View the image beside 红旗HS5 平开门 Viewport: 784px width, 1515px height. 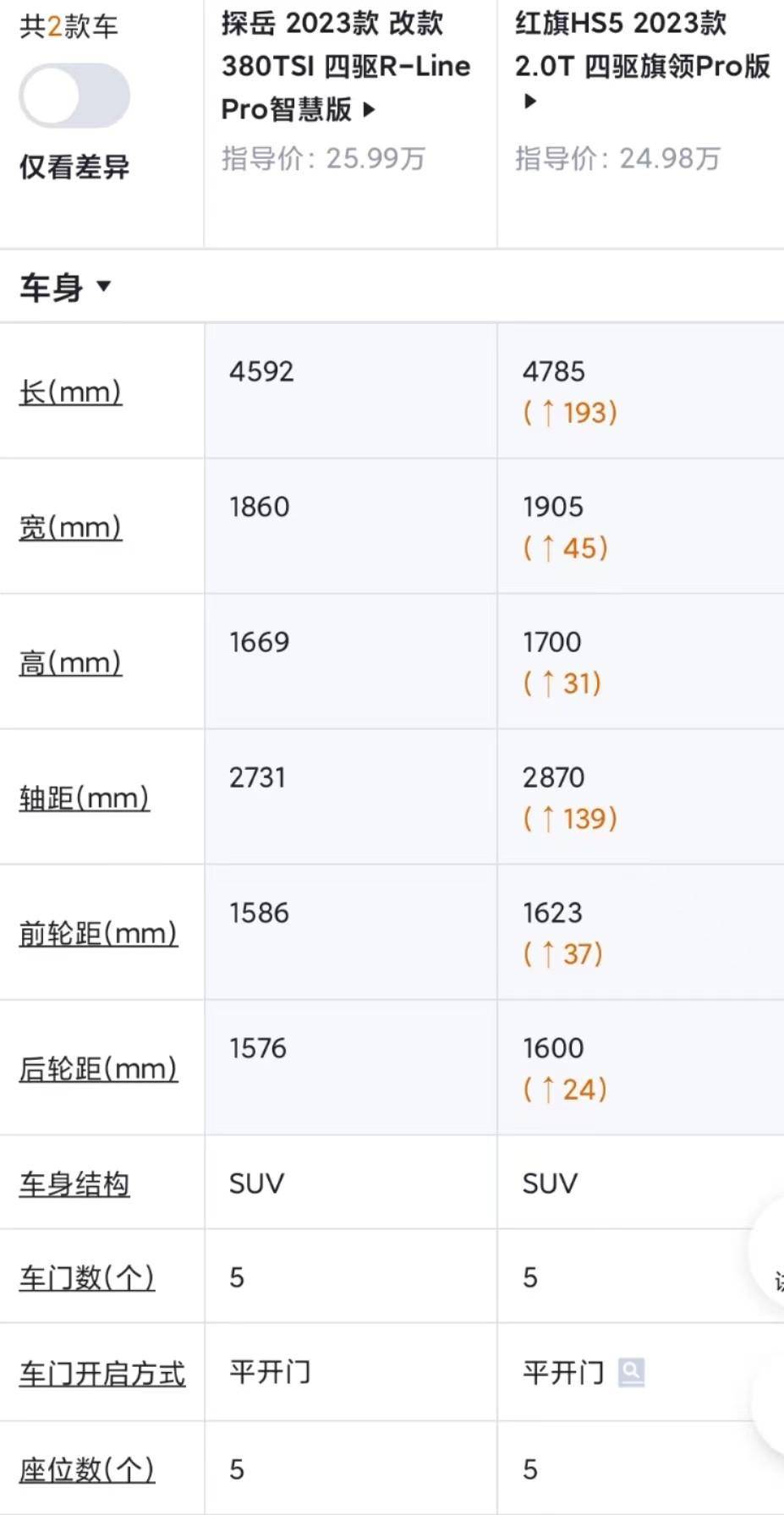[631, 1372]
